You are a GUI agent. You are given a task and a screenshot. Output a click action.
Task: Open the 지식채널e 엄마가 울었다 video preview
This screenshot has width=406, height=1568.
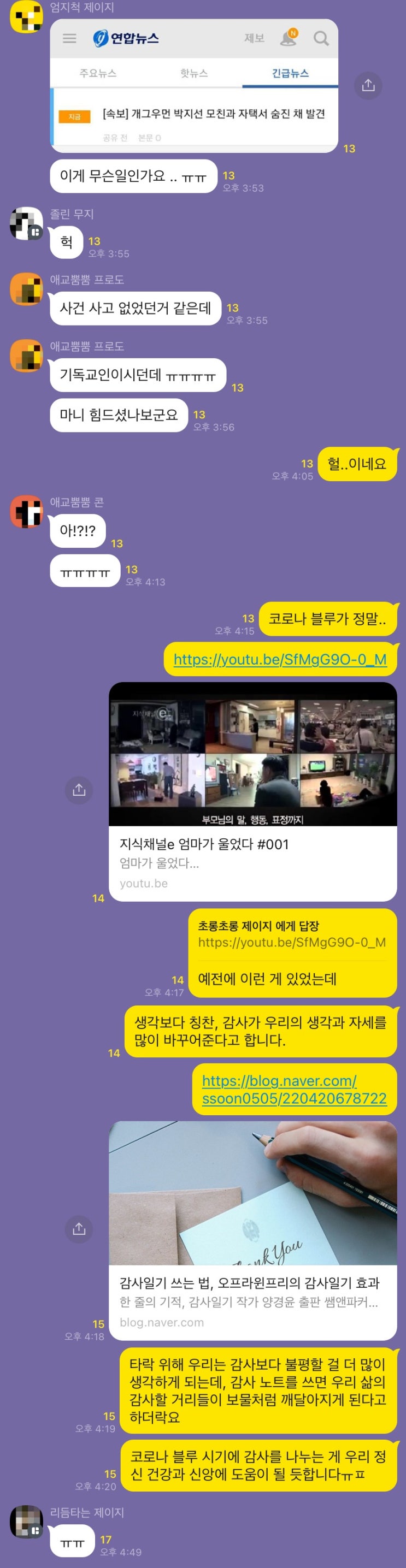252,791
